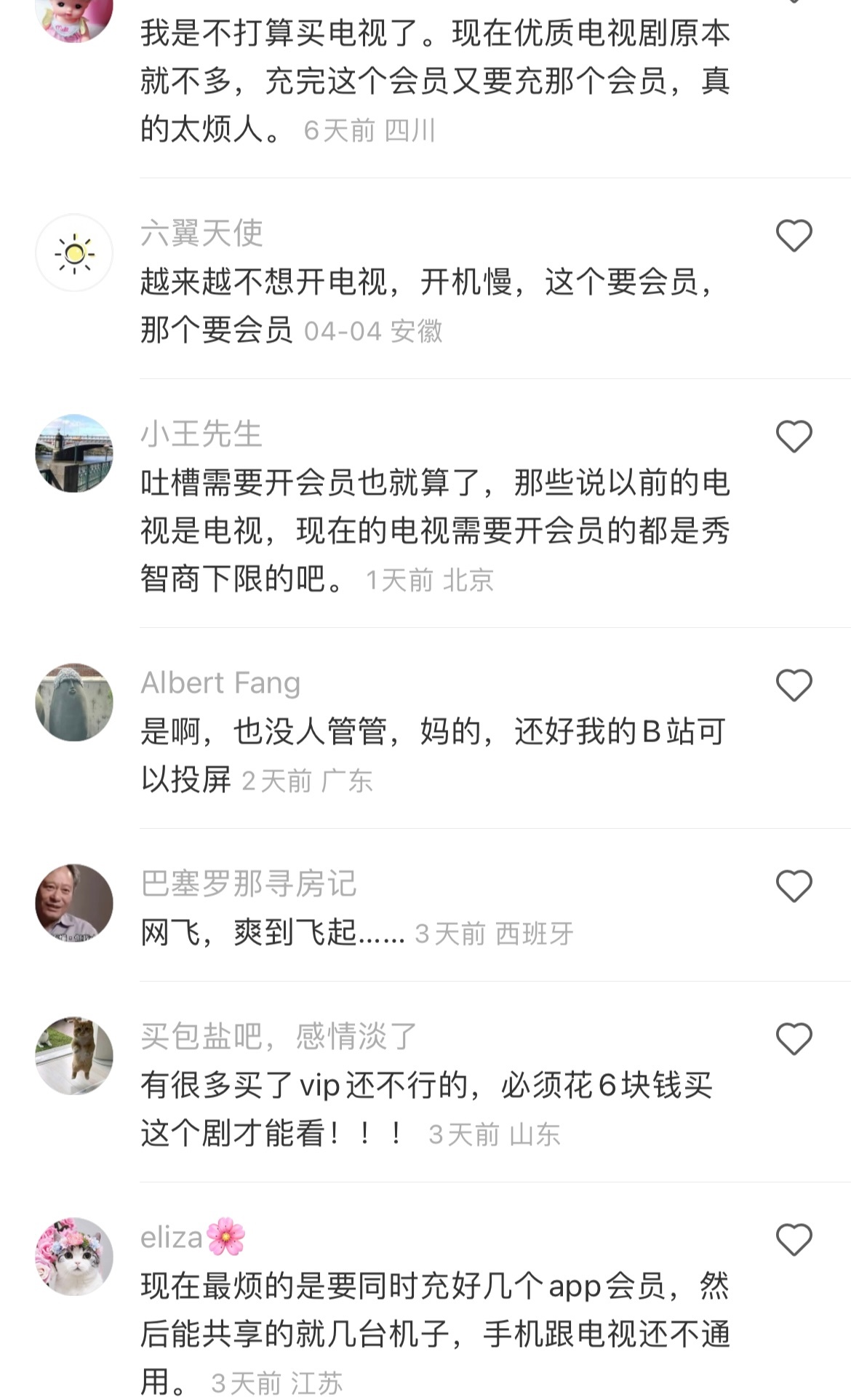This screenshot has height=1400, width=851.
Task: Like eliza's comment
Action: [x=794, y=1240]
